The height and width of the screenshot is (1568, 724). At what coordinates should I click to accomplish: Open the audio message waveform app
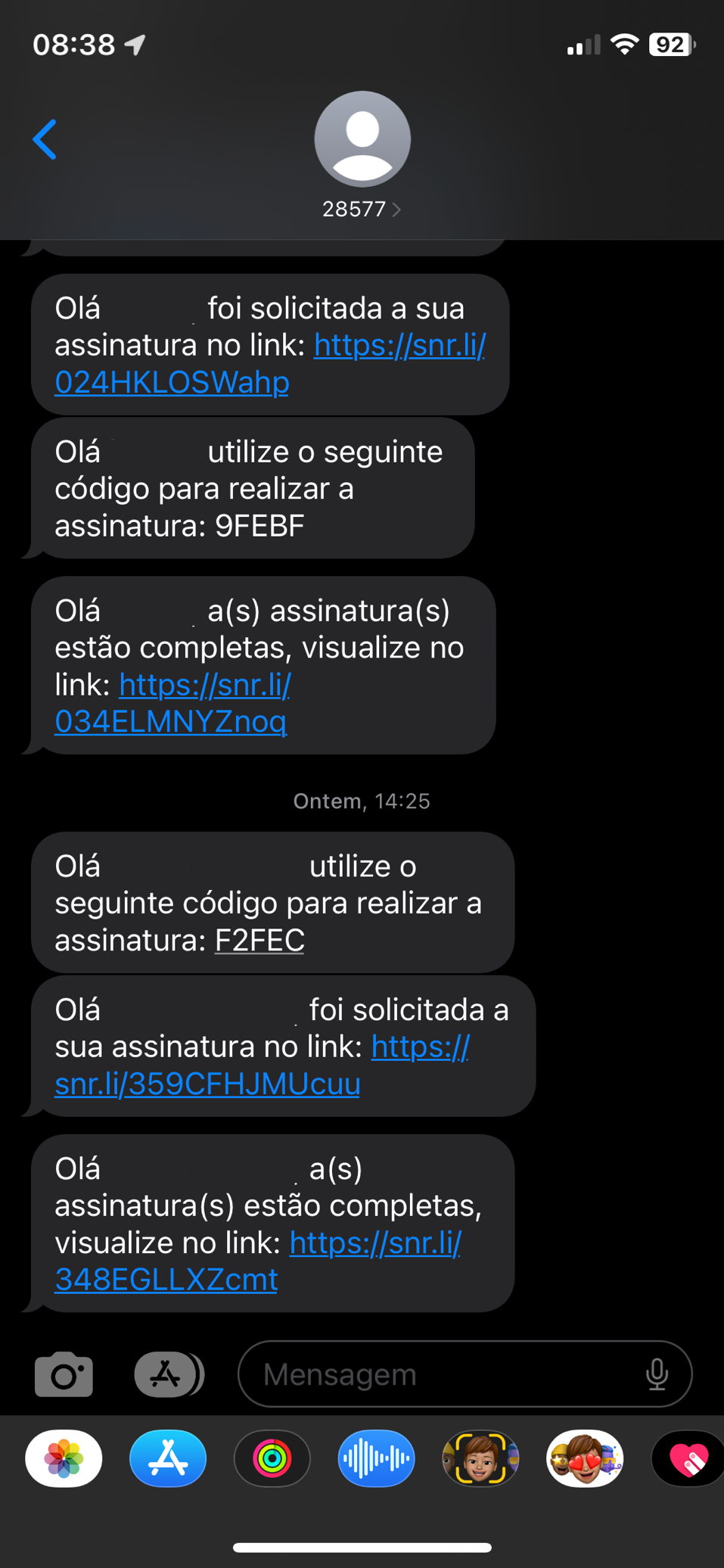coord(376,1458)
